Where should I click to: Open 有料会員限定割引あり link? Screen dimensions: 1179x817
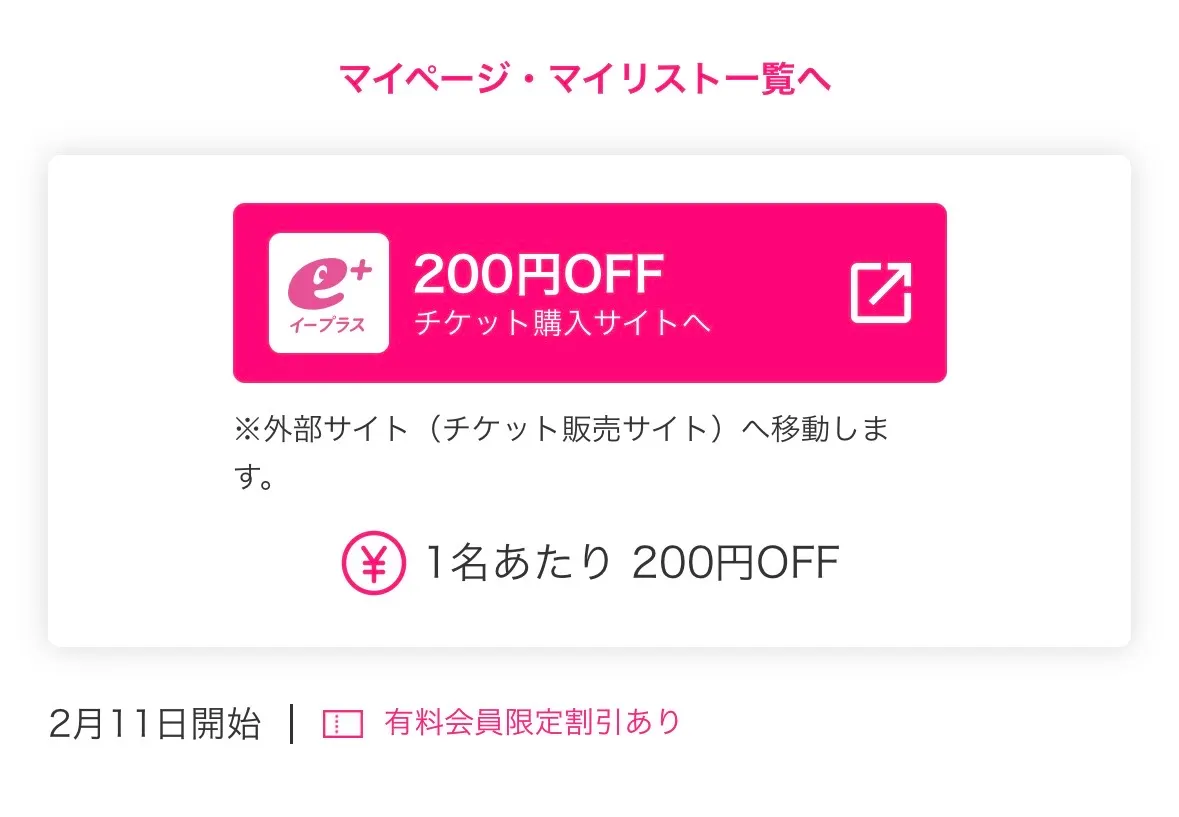[530, 722]
